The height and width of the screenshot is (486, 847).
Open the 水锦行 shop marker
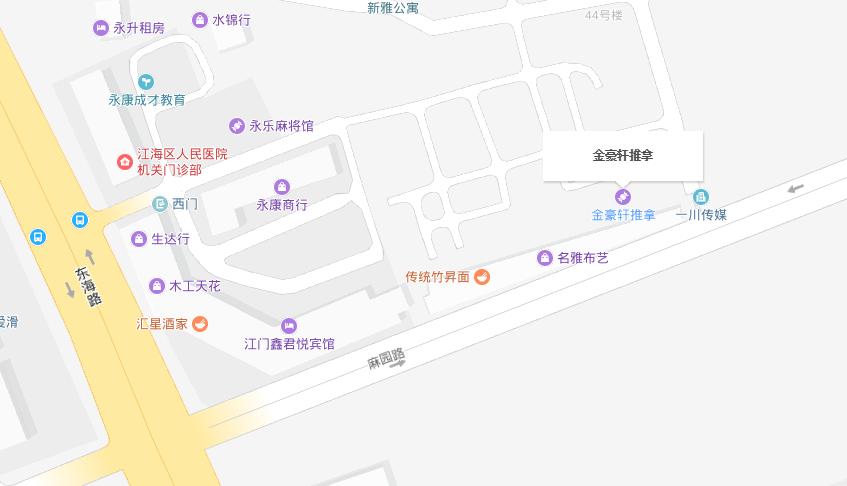click(200, 20)
